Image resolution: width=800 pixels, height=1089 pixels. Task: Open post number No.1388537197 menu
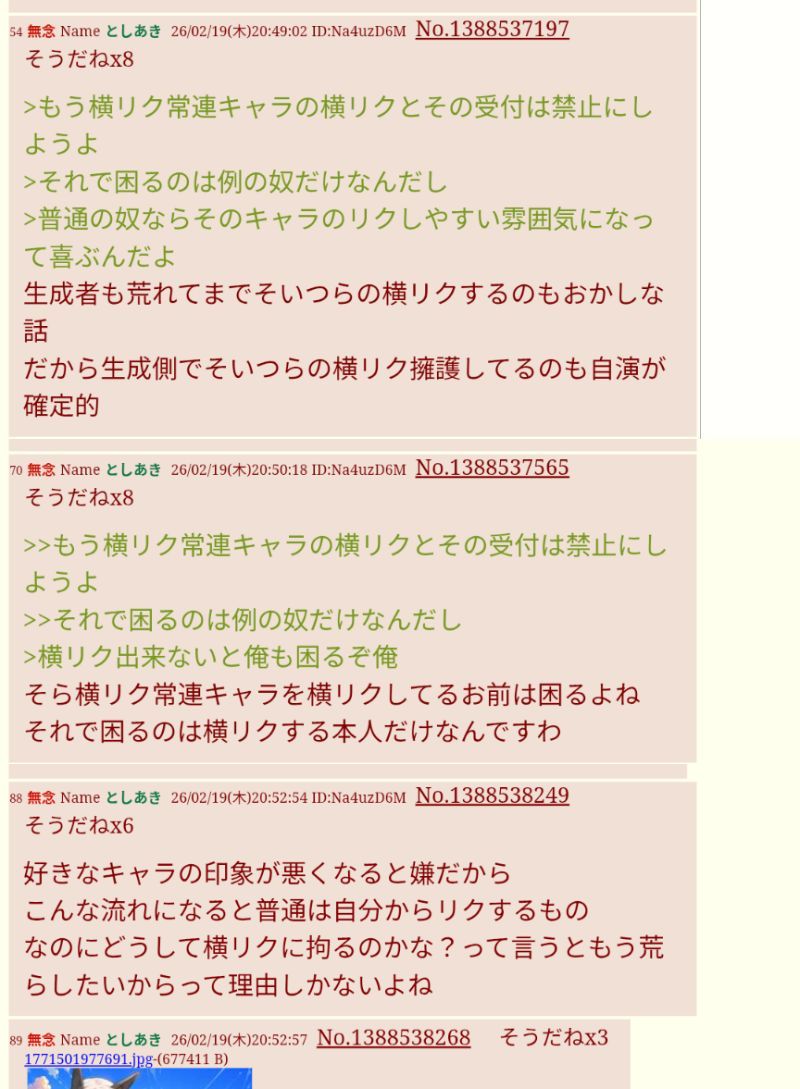(x=492, y=30)
